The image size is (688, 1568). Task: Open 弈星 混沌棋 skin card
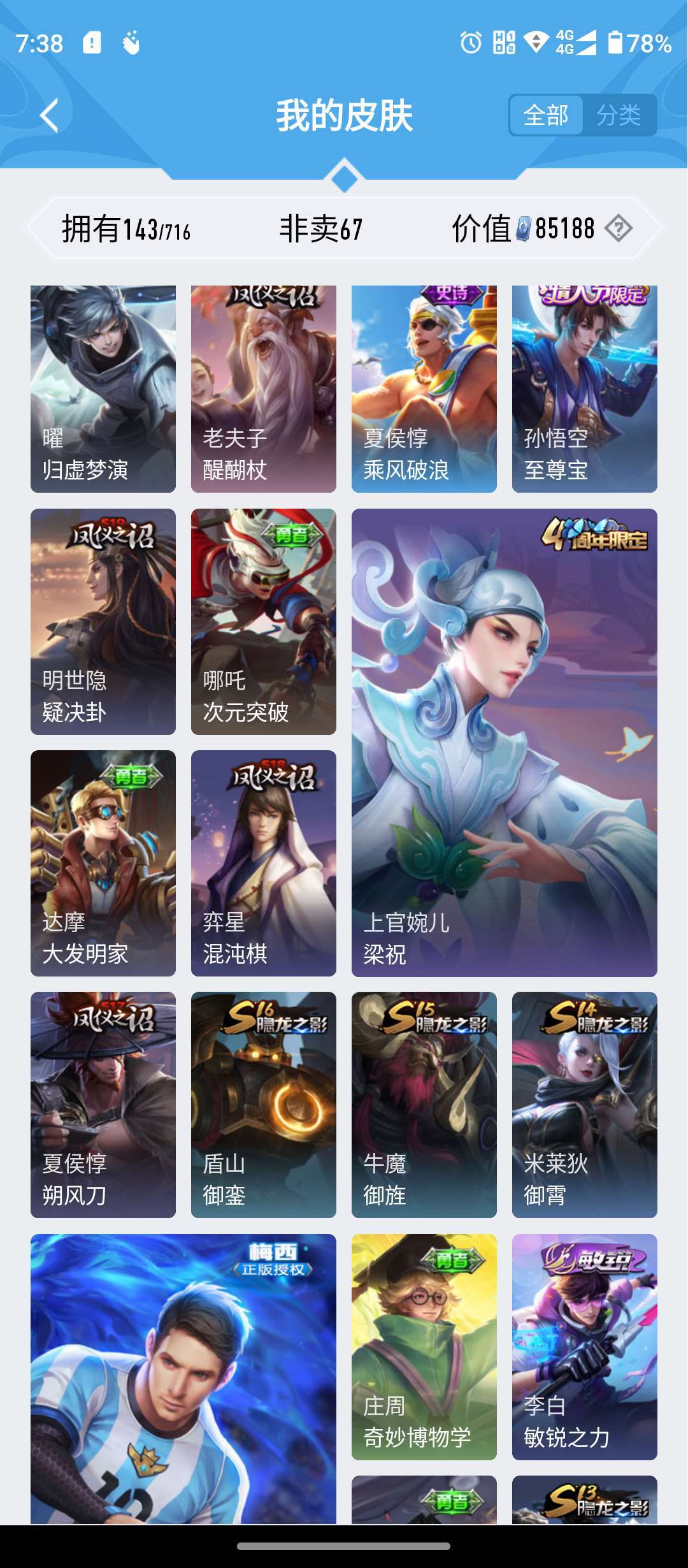264,863
